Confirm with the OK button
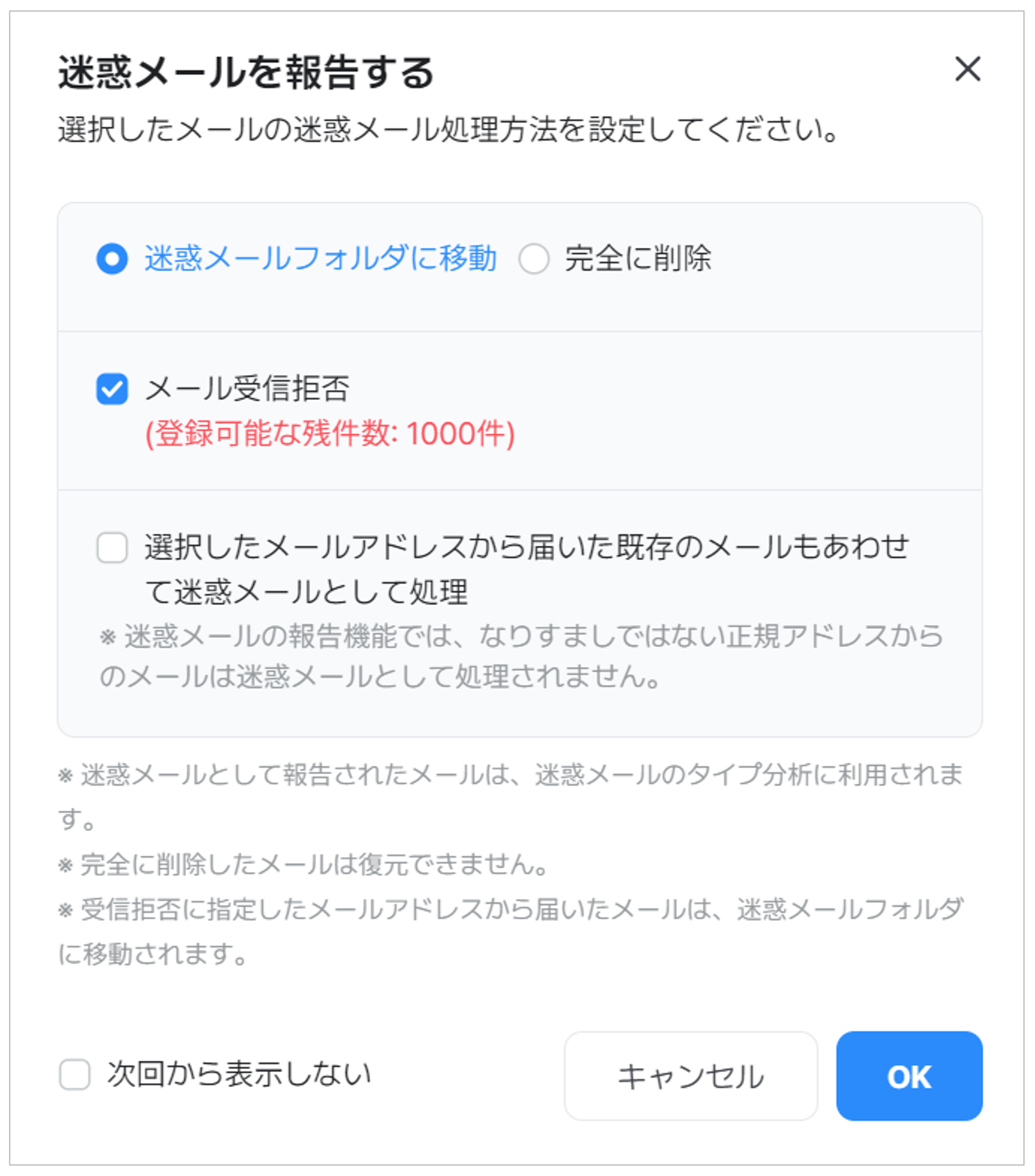 coord(908,1075)
